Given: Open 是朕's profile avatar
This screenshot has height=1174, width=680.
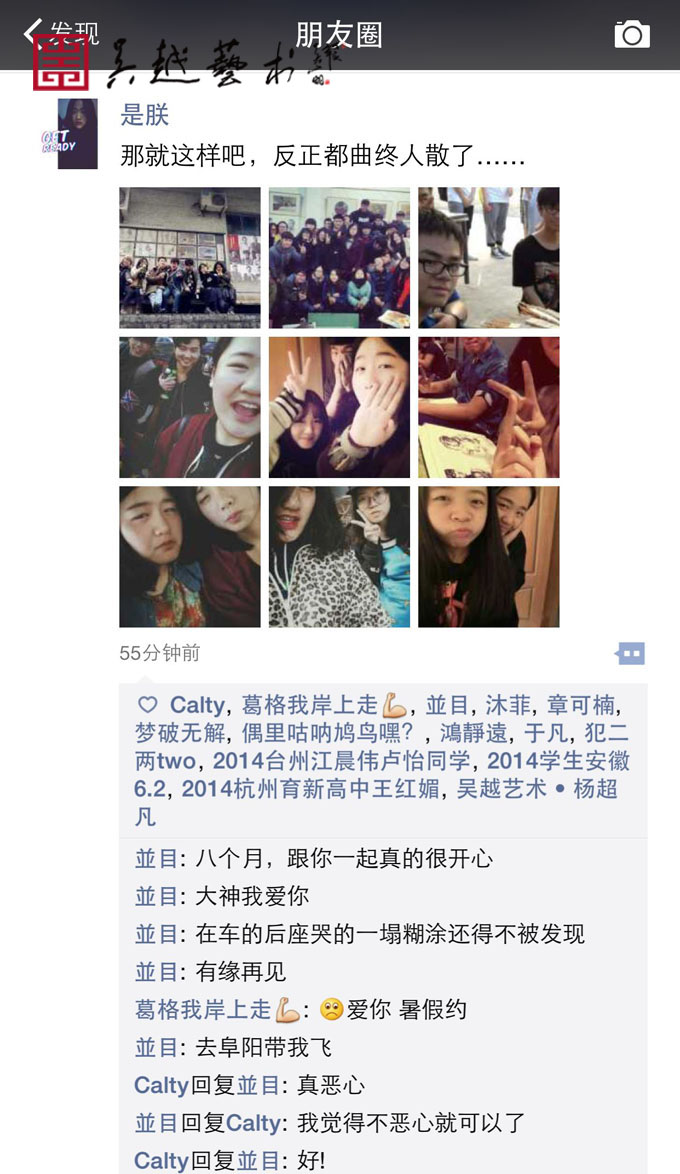Looking at the screenshot, I should tap(77, 134).
